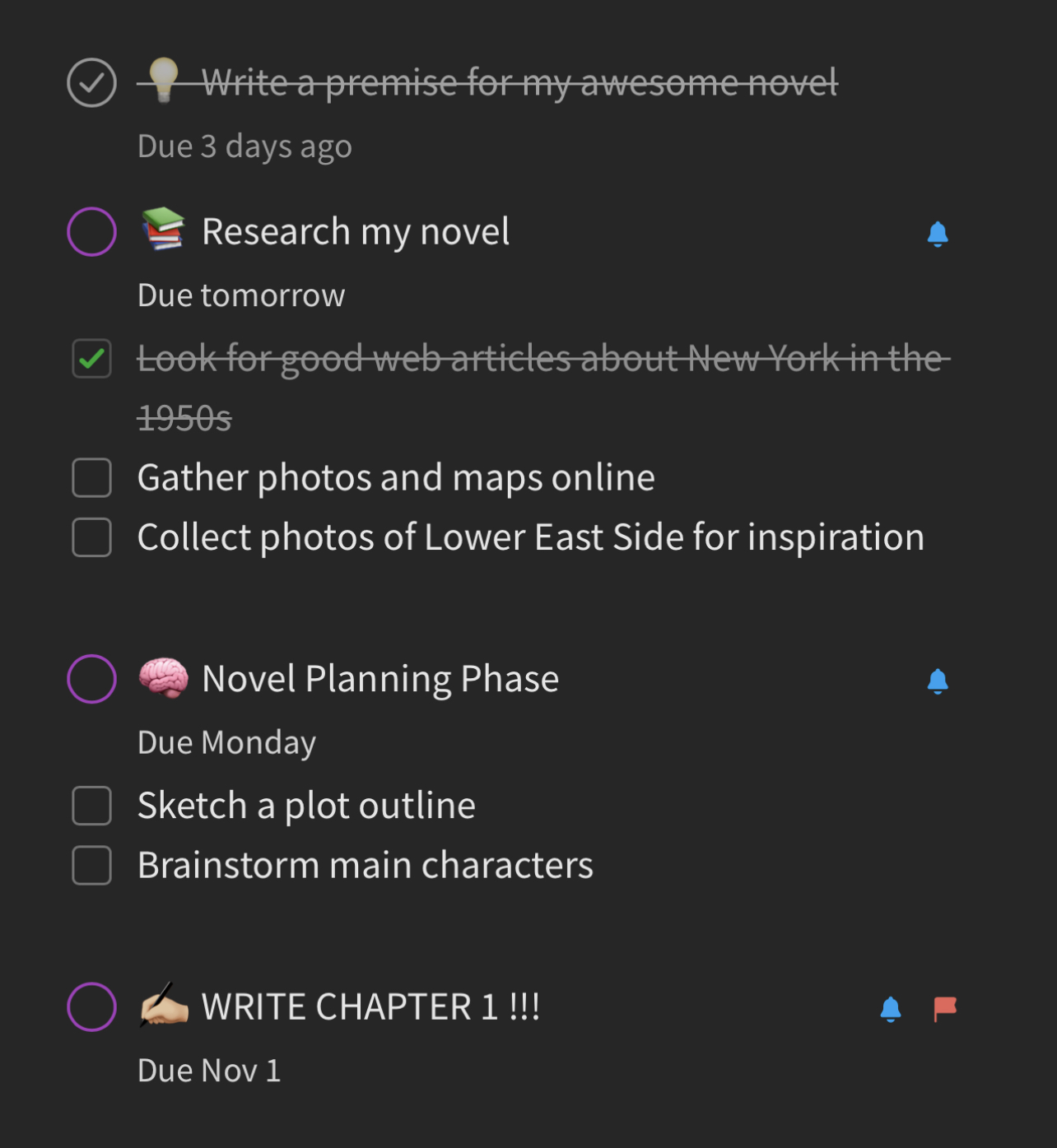The height and width of the screenshot is (1148, 1057).
Task: Check off 'Gather photos and maps online'
Action: (91, 478)
